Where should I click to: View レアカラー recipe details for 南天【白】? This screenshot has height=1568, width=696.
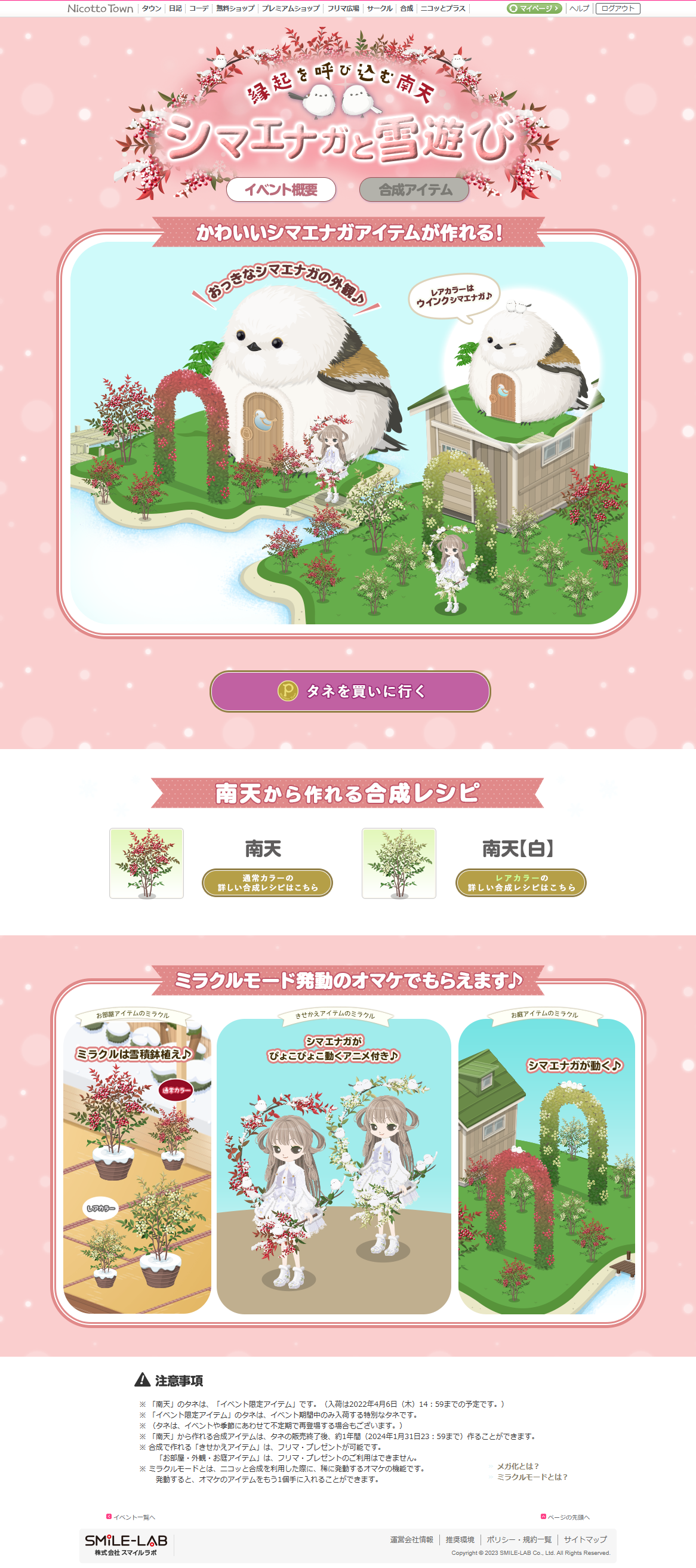(x=521, y=883)
